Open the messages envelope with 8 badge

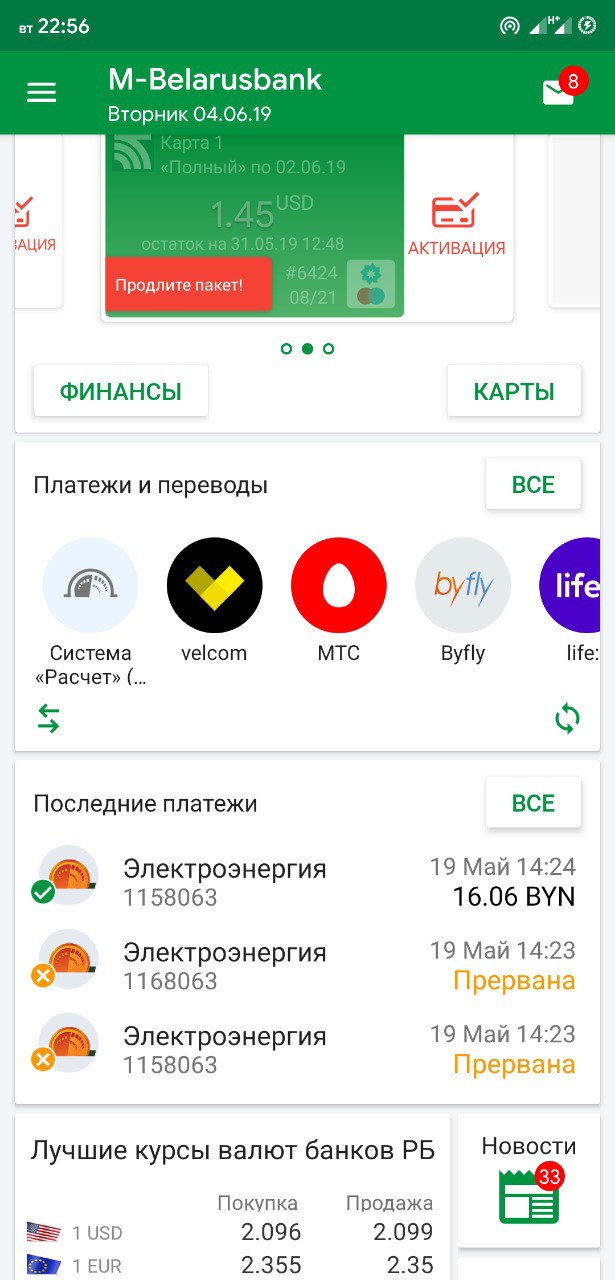coord(560,92)
